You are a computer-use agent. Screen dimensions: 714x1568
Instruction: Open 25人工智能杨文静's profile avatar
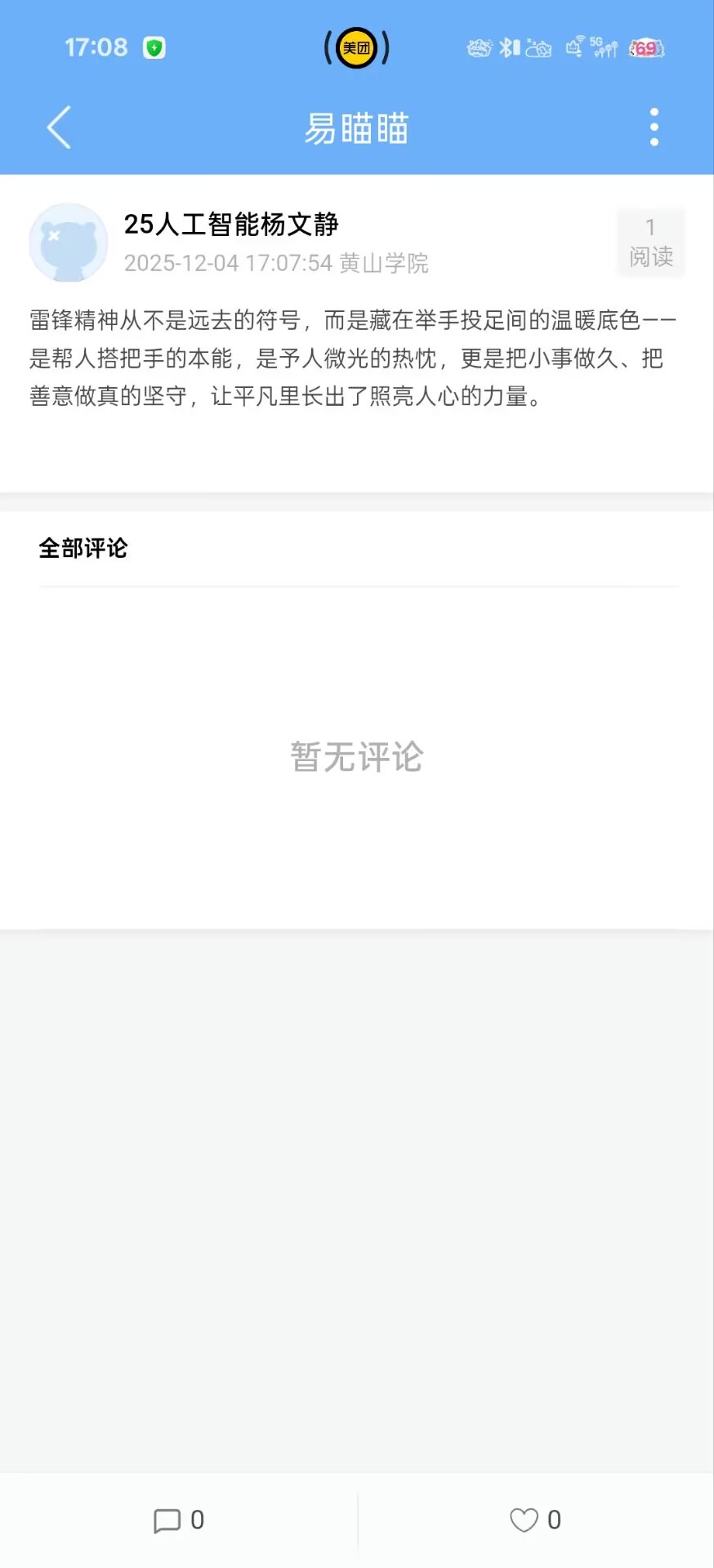[x=69, y=243]
